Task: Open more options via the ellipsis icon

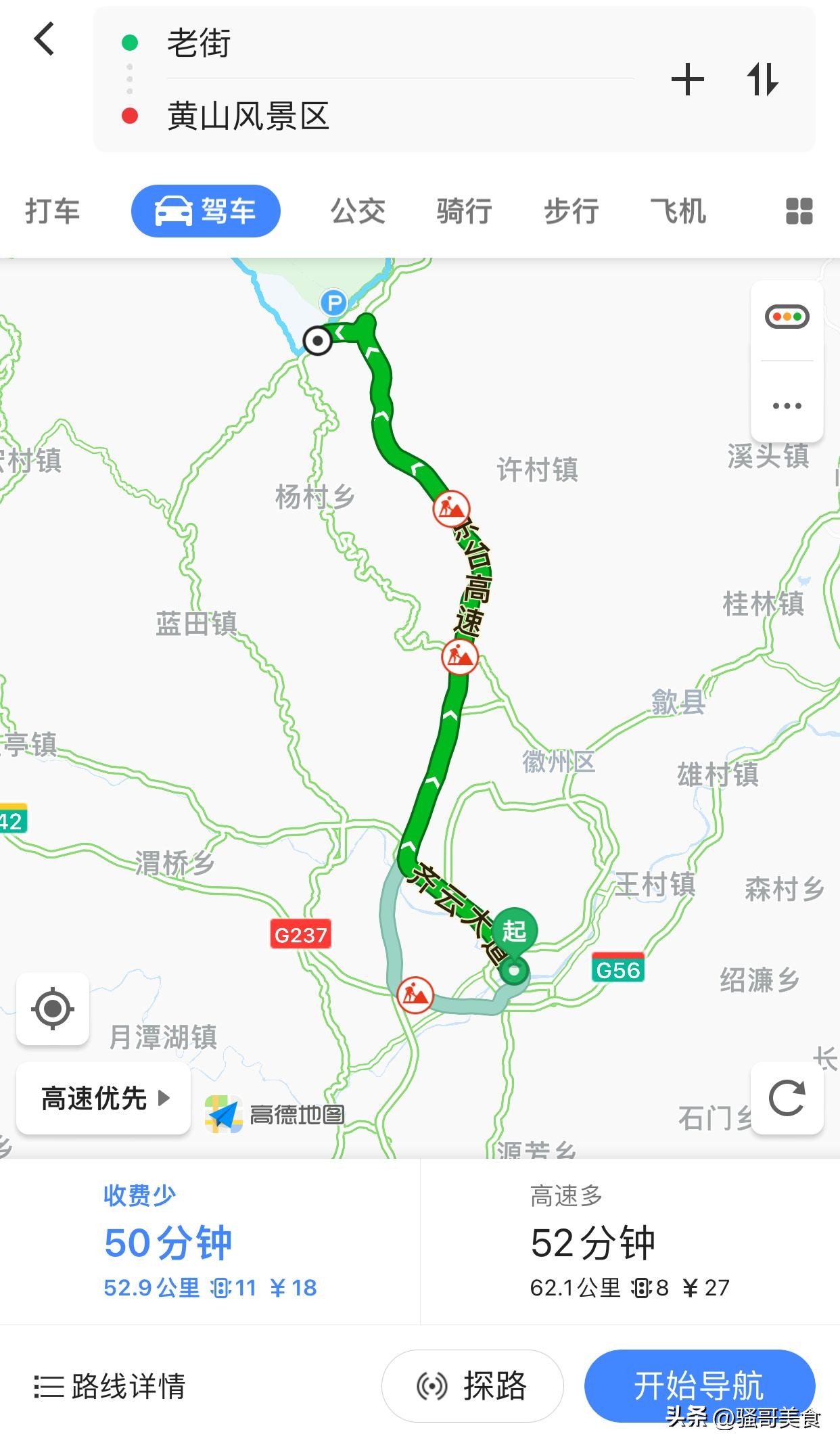Action: click(787, 405)
